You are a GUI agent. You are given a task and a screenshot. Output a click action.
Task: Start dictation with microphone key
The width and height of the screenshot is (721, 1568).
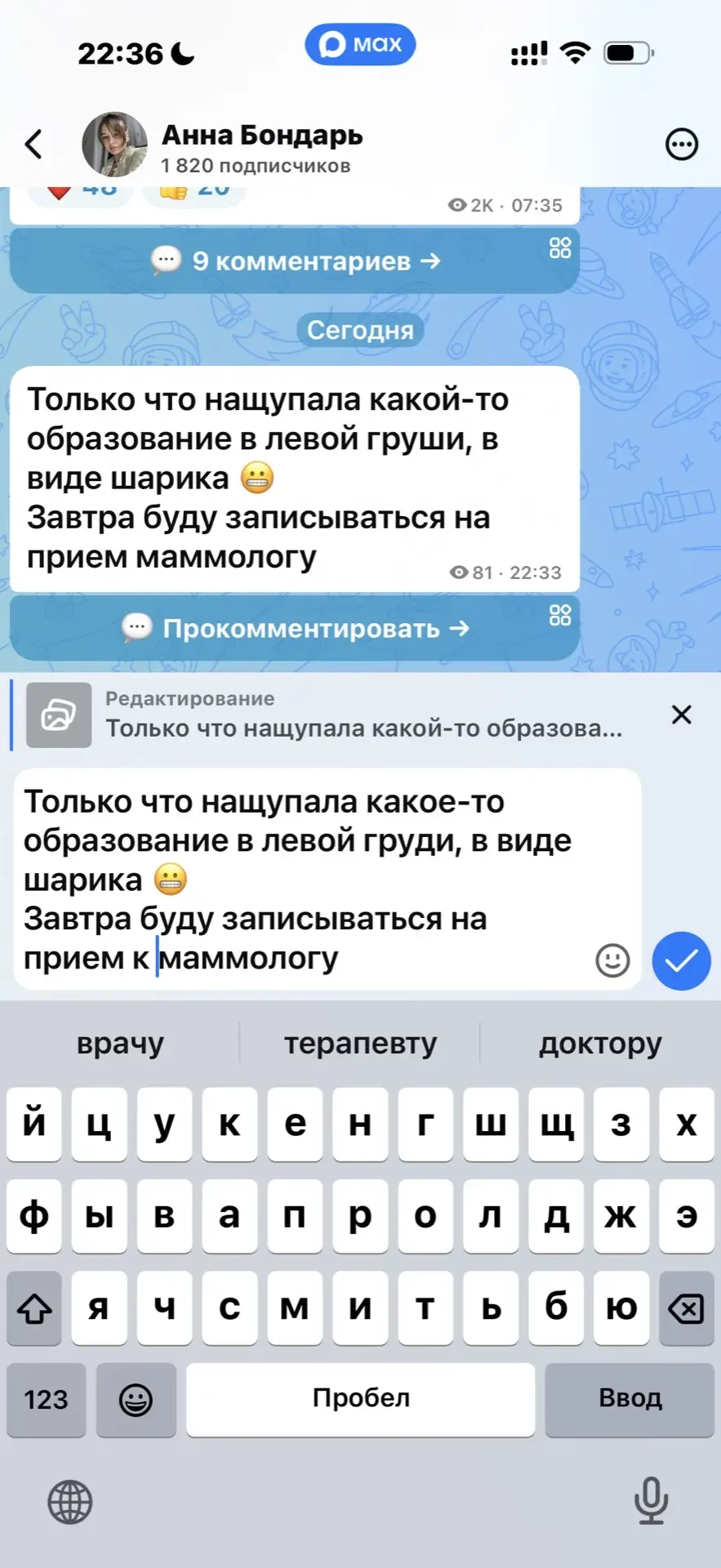pos(651,1500)
